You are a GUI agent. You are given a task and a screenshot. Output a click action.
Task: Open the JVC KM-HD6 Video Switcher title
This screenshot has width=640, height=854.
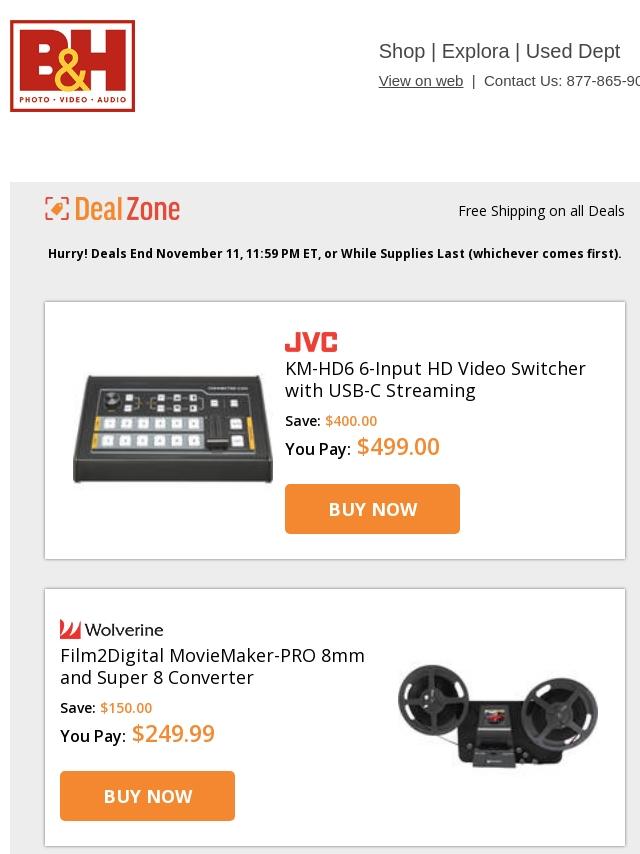[x=435, y=379]
